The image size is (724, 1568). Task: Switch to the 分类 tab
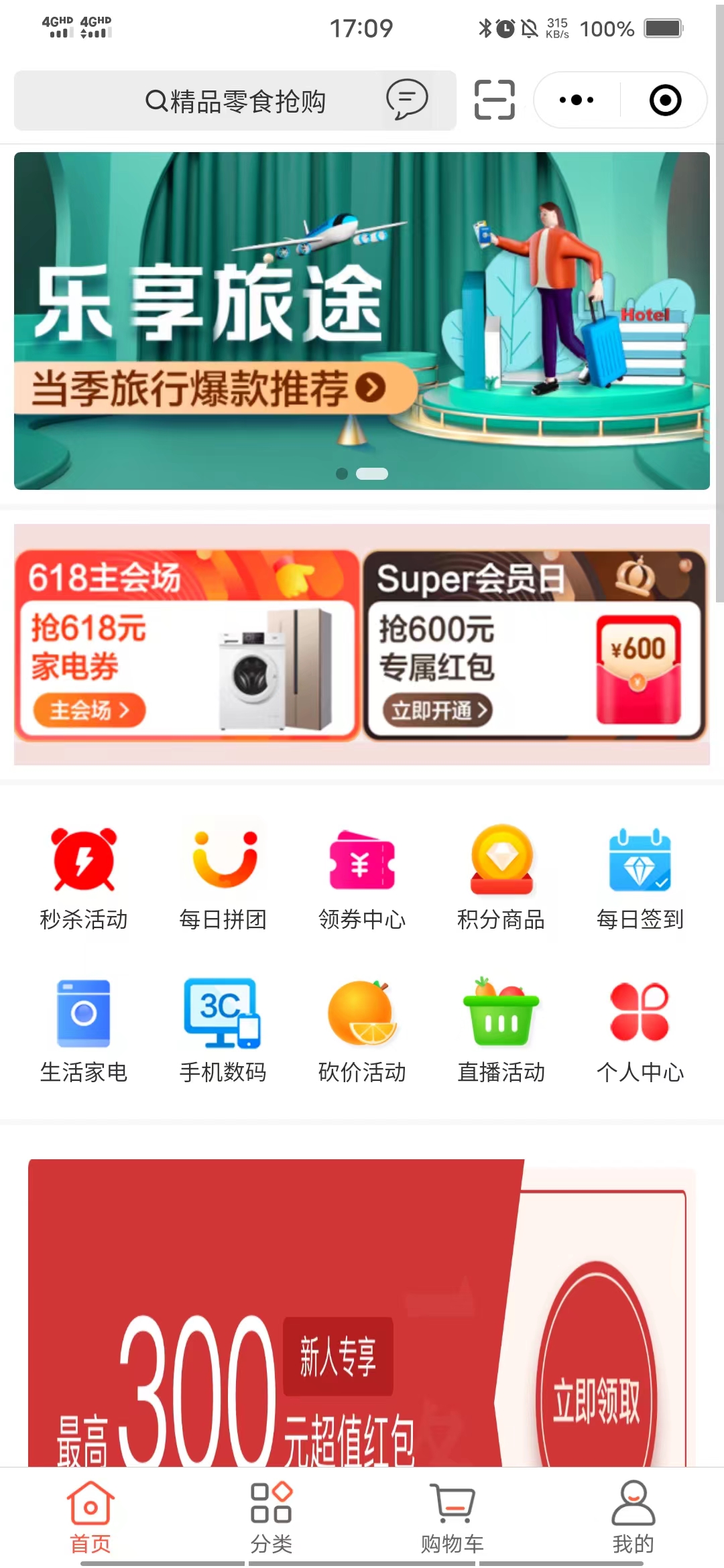coord(271,1518)
